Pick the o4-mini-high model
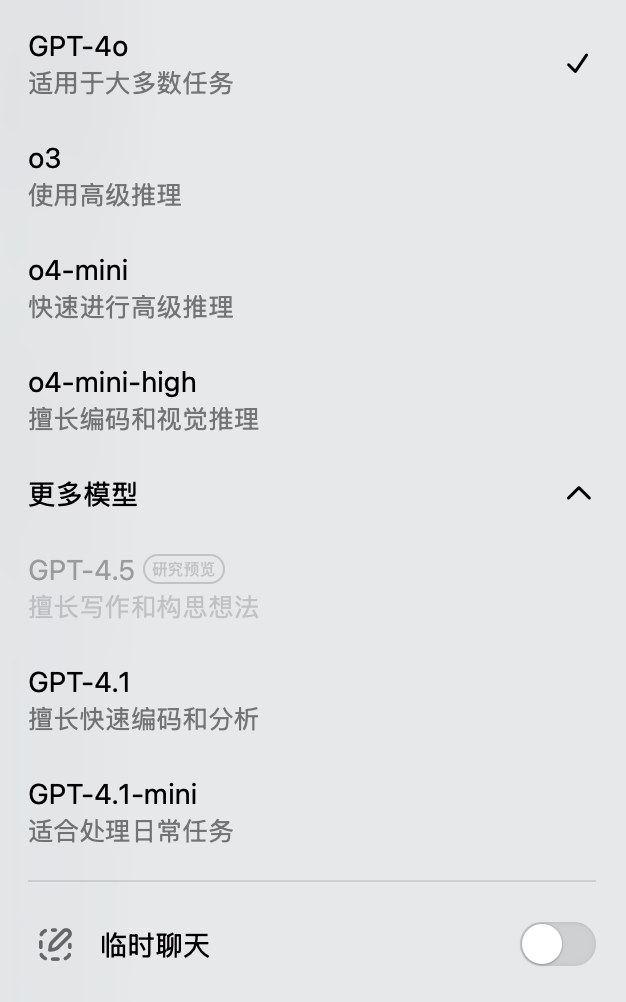Viewport: 626px width, 1002px height. tap(312, 401)
